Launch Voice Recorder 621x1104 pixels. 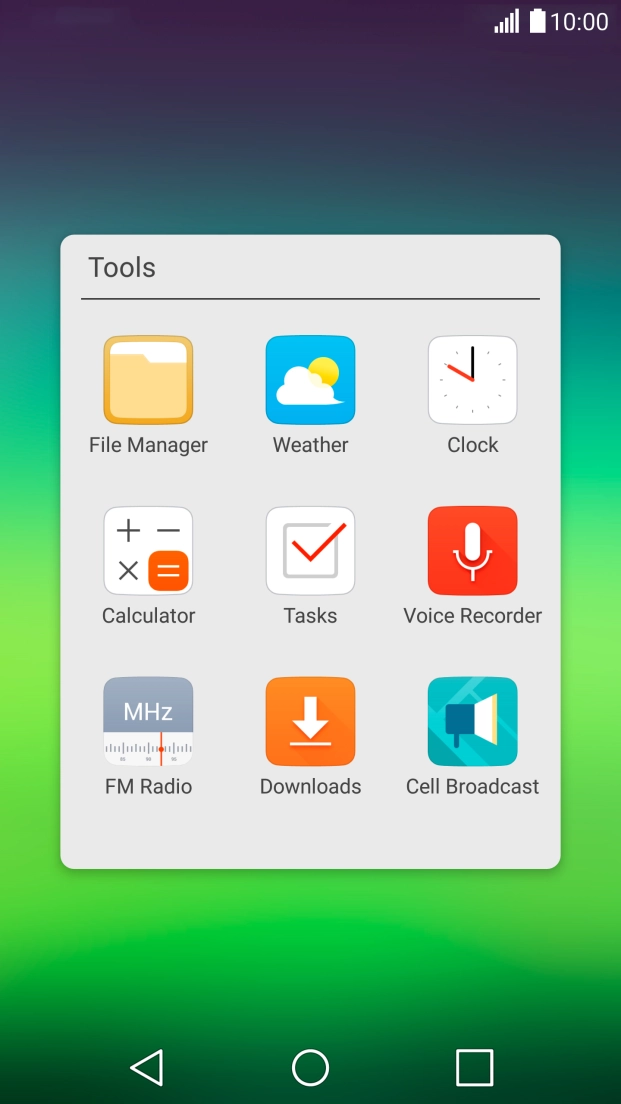[x=472, y=551]
